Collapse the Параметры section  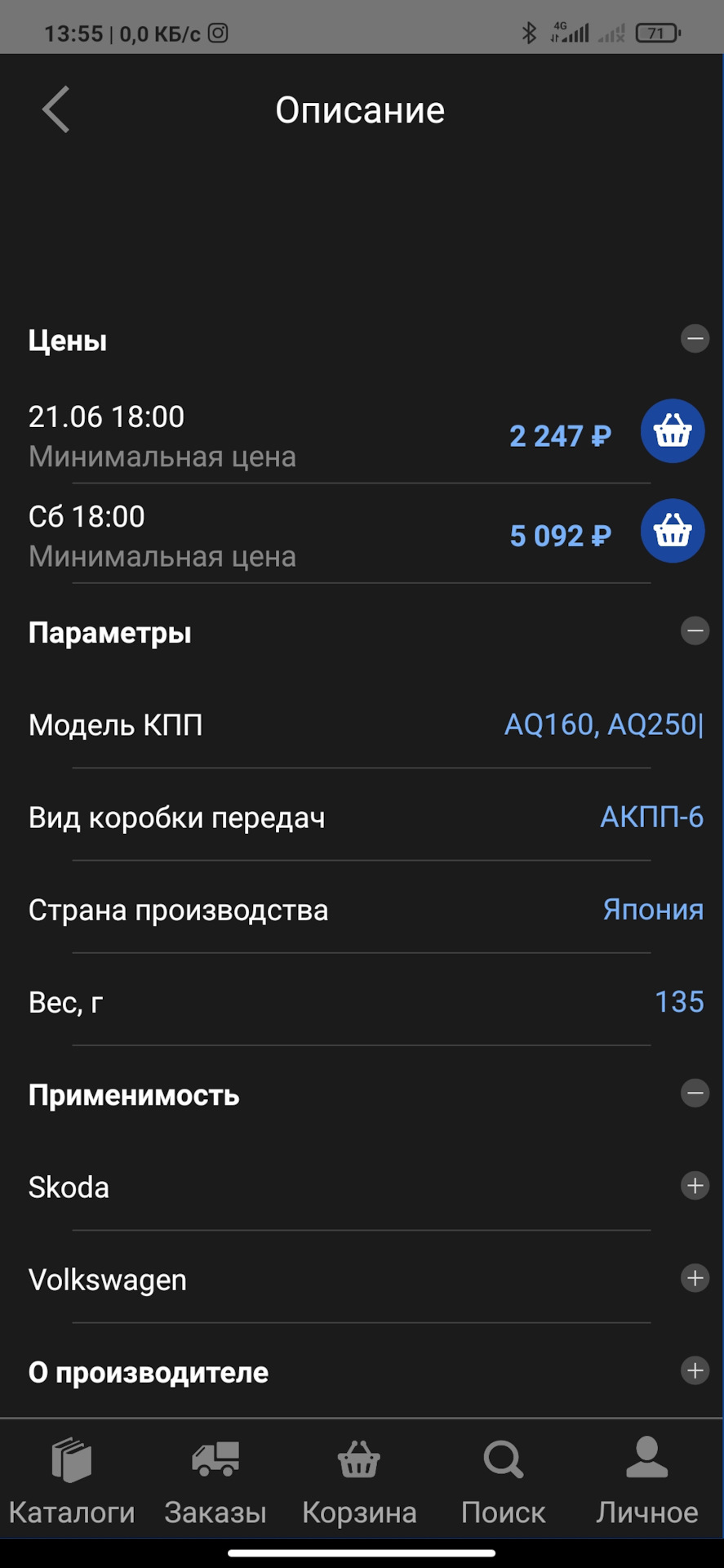(695, 630)
